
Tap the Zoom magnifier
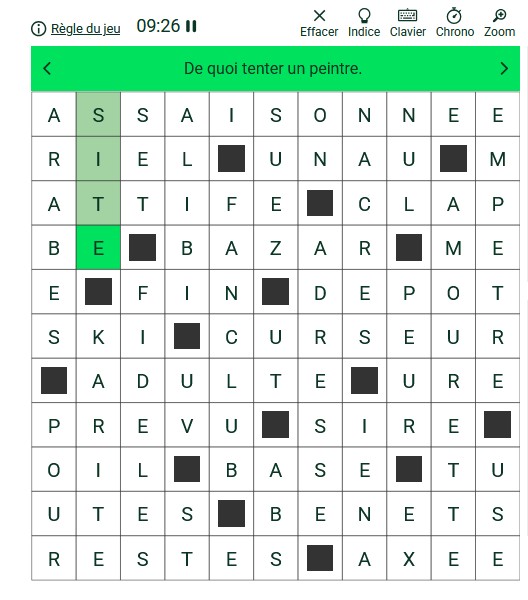click(499, 23)
